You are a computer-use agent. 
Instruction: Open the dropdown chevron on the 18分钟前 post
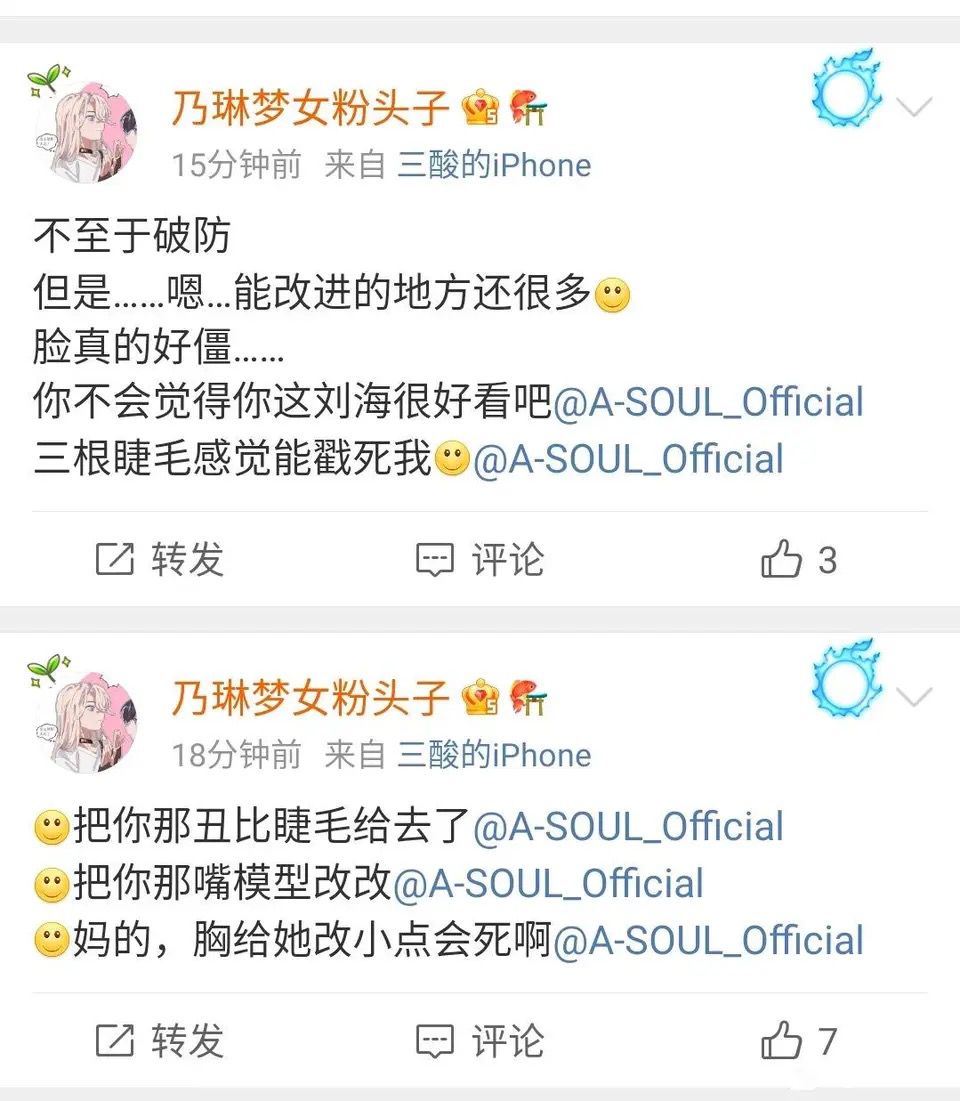click(x=915, y=696)
